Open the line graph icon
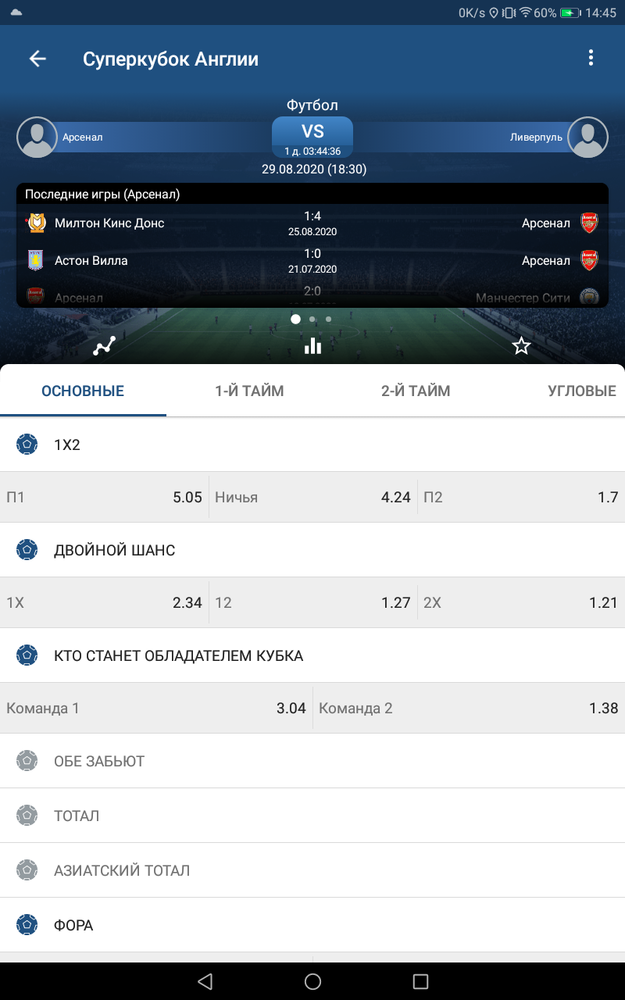Viewport: 625px width, 1000px height. [x=105, y=346]
